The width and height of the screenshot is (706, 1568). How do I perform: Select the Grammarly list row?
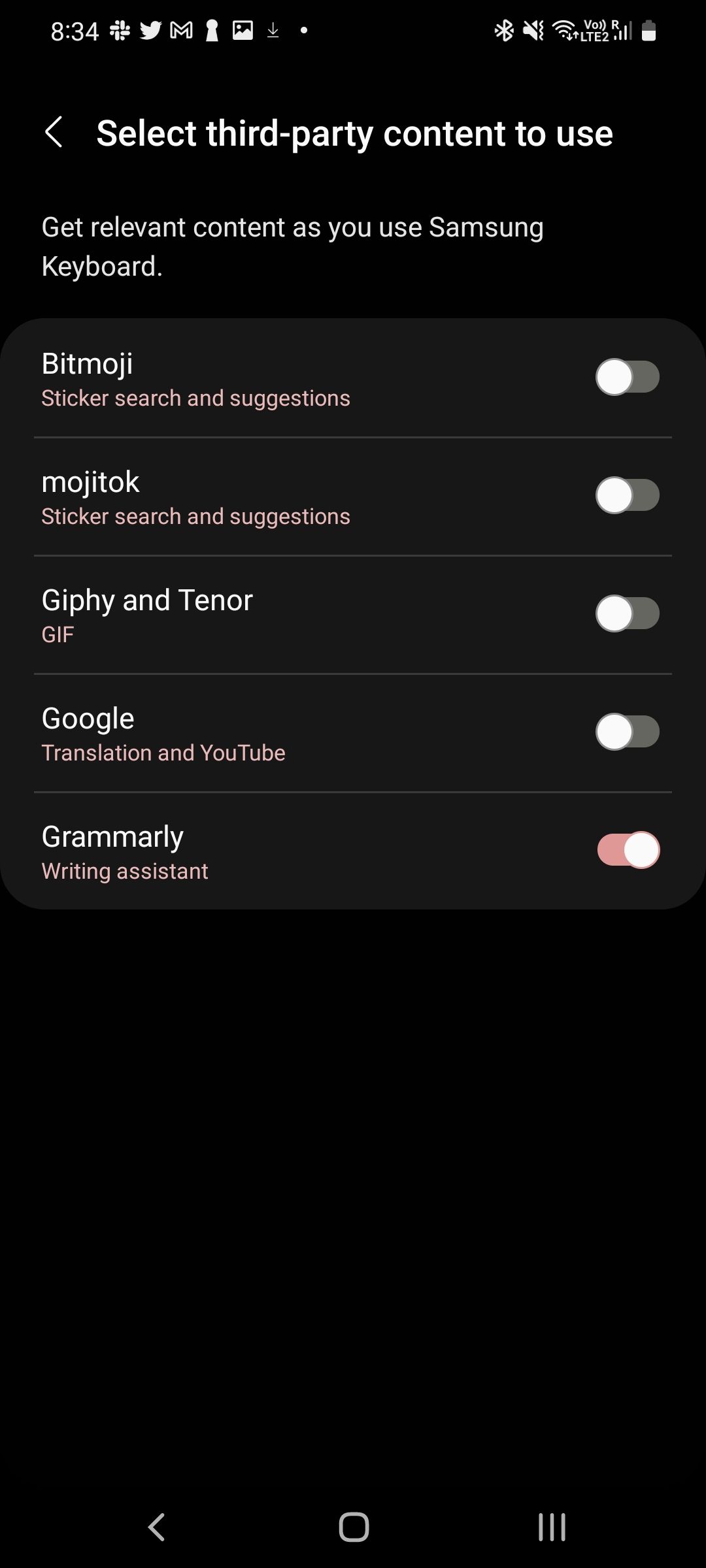(x=261, y=849)
